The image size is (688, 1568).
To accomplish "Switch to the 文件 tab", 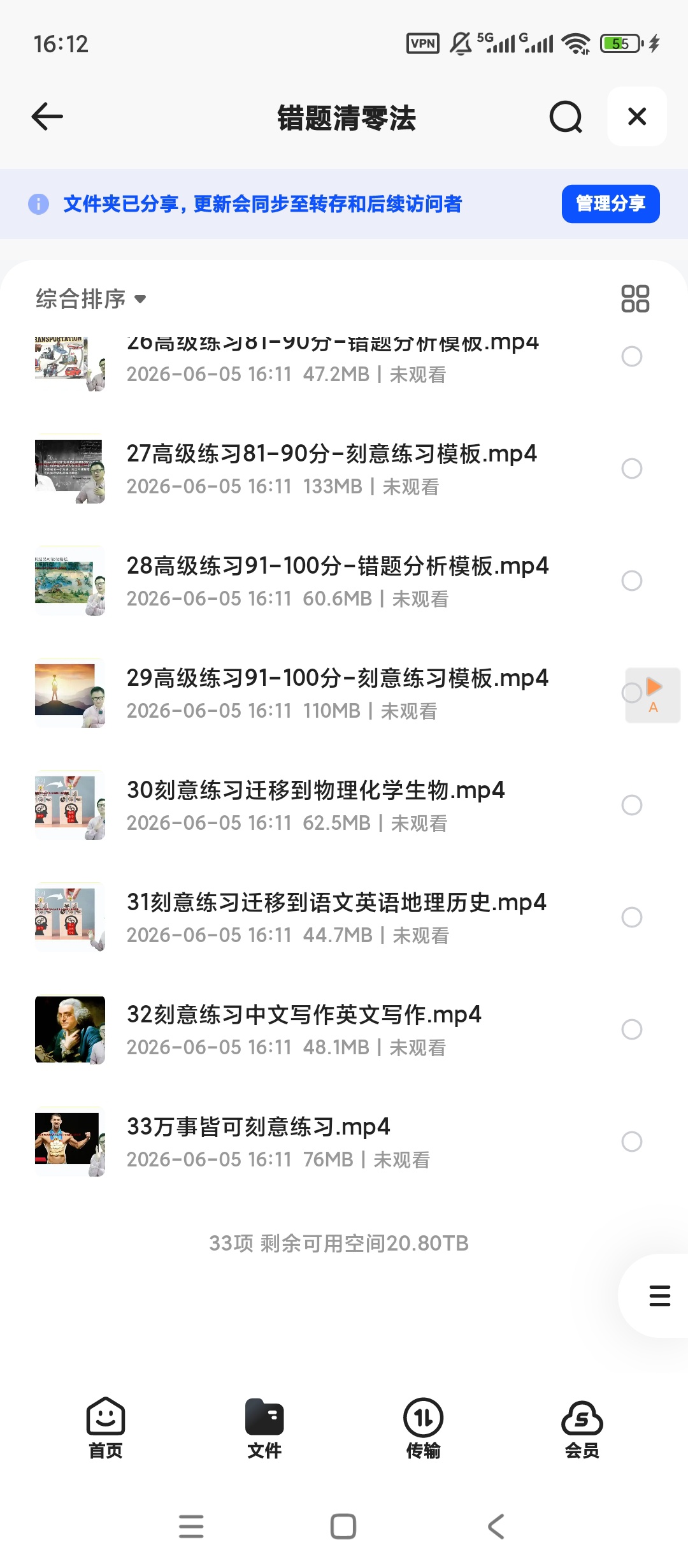I will tap(264, 1428).
